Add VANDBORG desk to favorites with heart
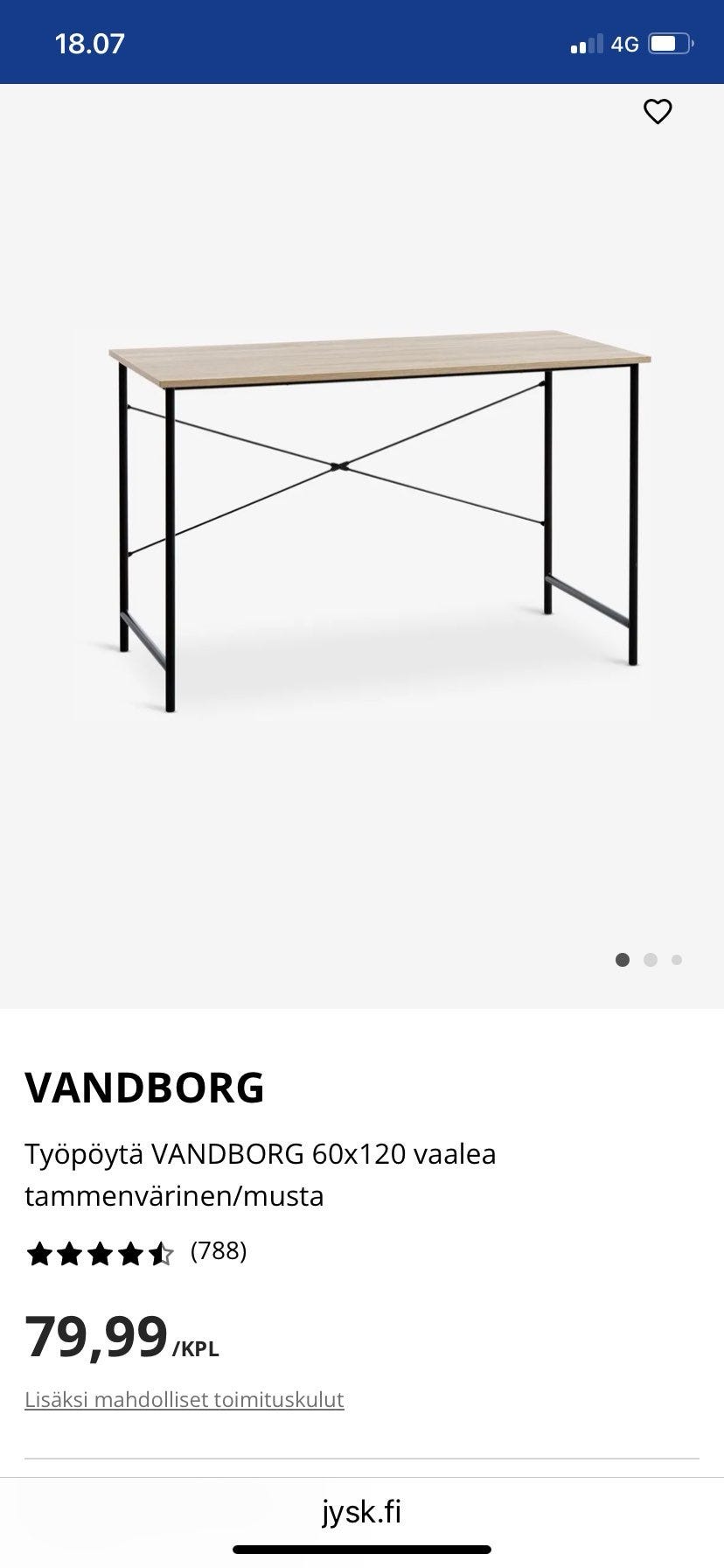Viewport: 724px width, 1568px height. click(x=658, y=111)
